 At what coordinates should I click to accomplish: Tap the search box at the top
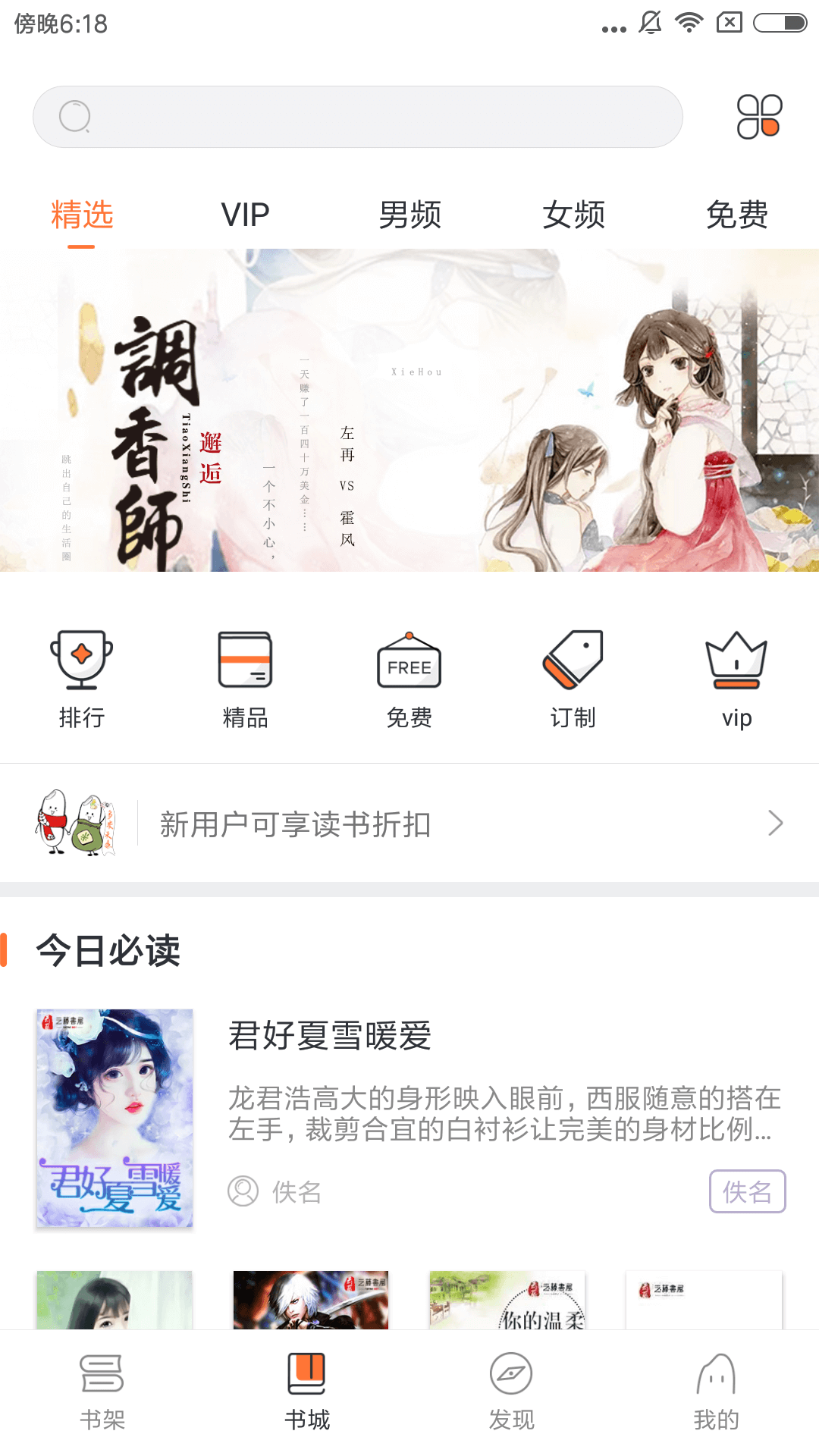pos(356,117)
